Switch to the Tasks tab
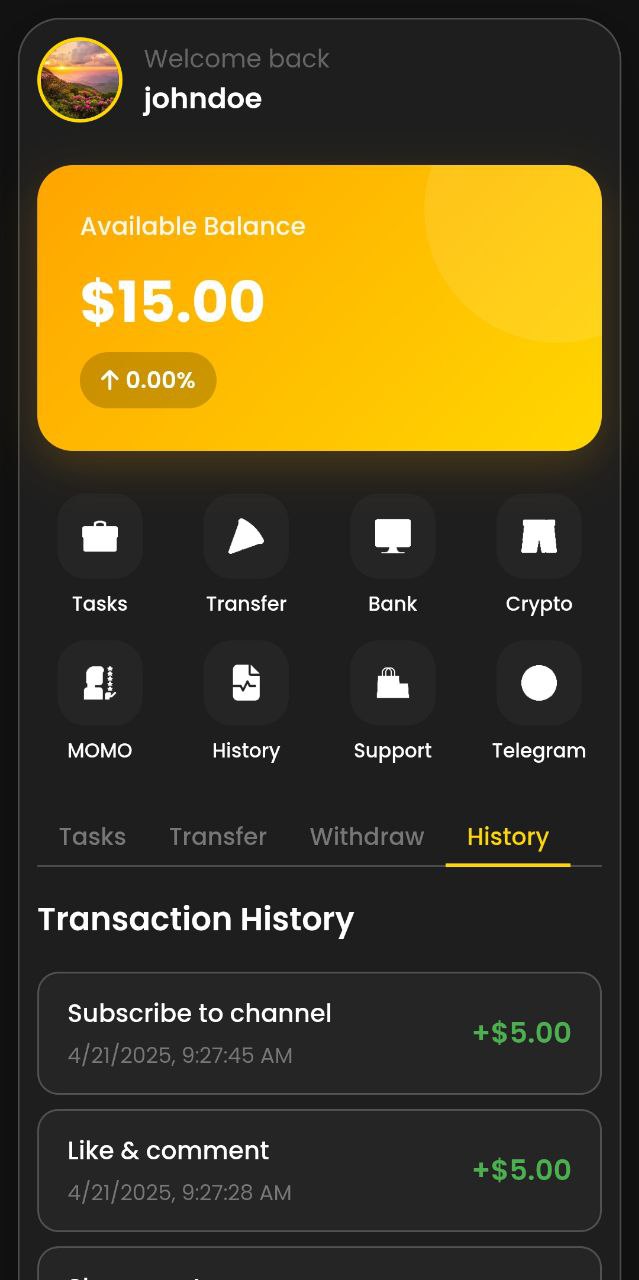The image size is (639, 1280). [92, 837]
